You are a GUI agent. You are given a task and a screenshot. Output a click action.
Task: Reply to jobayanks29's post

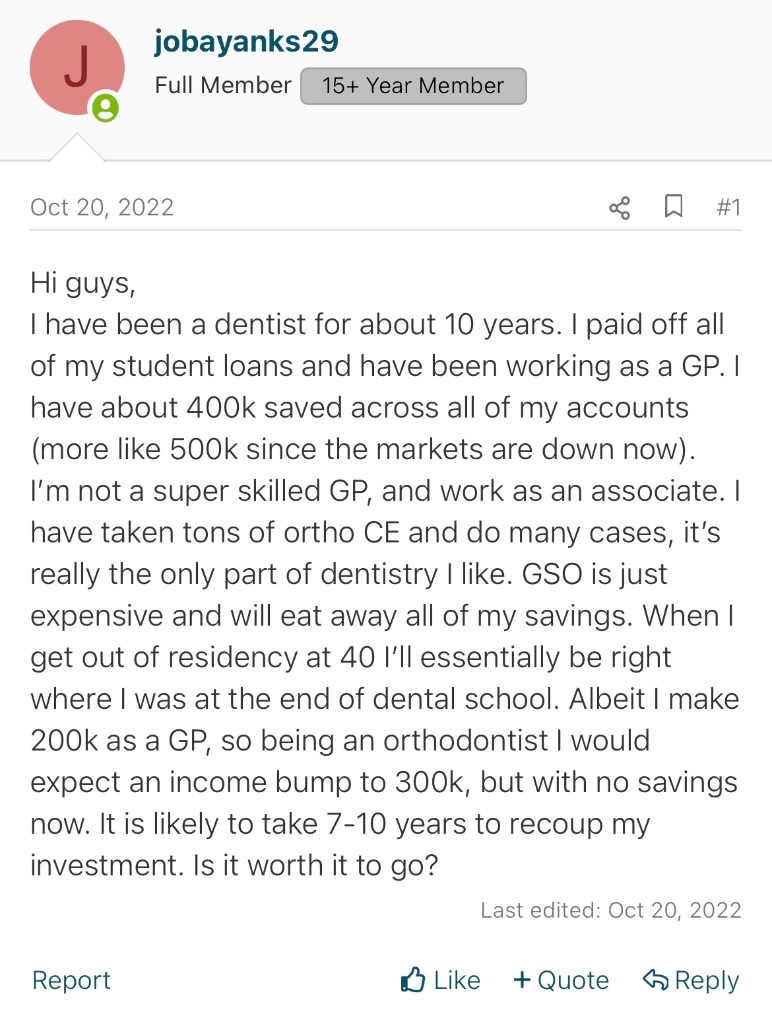[690, 980]
